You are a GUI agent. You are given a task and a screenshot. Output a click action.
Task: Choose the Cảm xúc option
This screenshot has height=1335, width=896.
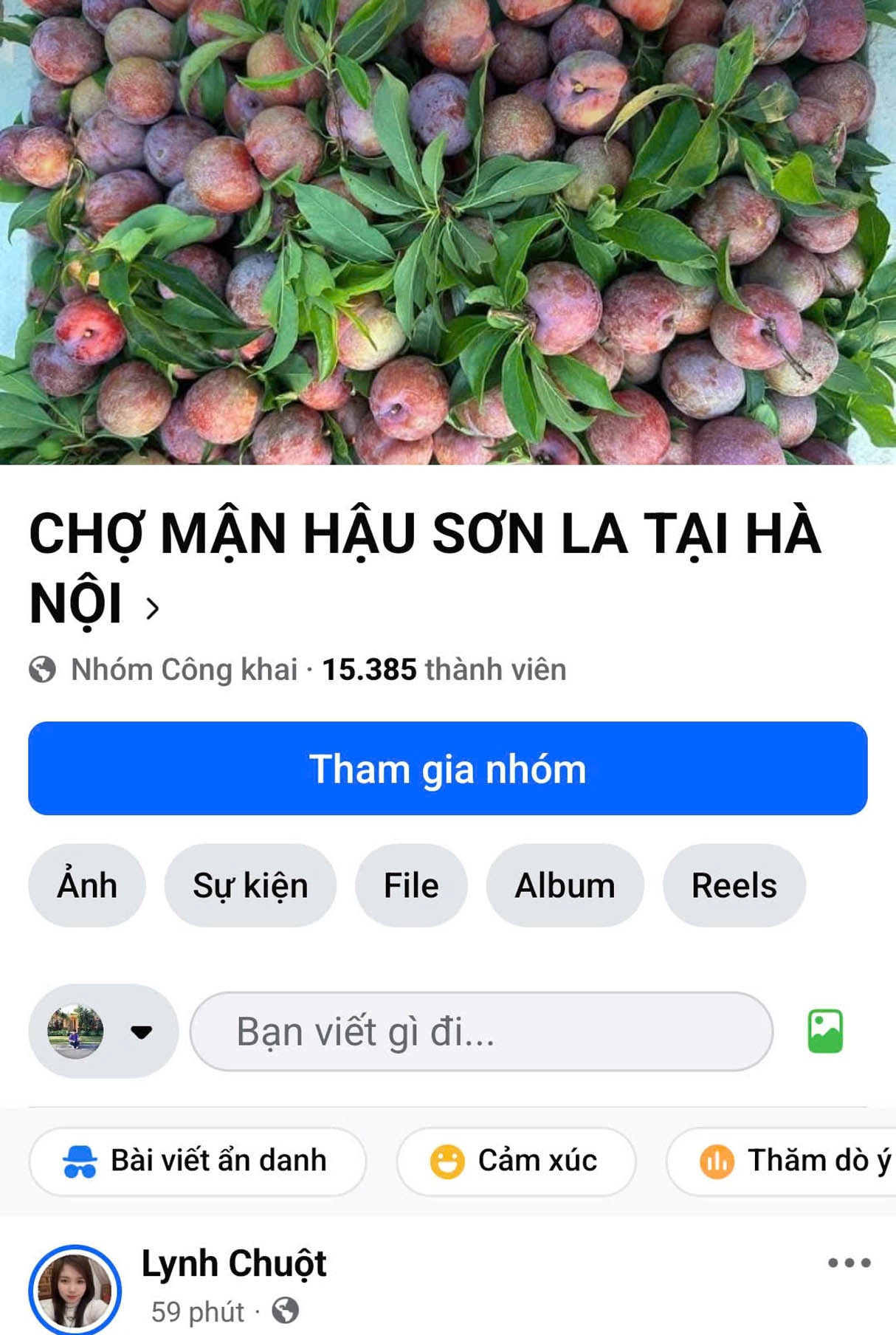click(516, 1161)
